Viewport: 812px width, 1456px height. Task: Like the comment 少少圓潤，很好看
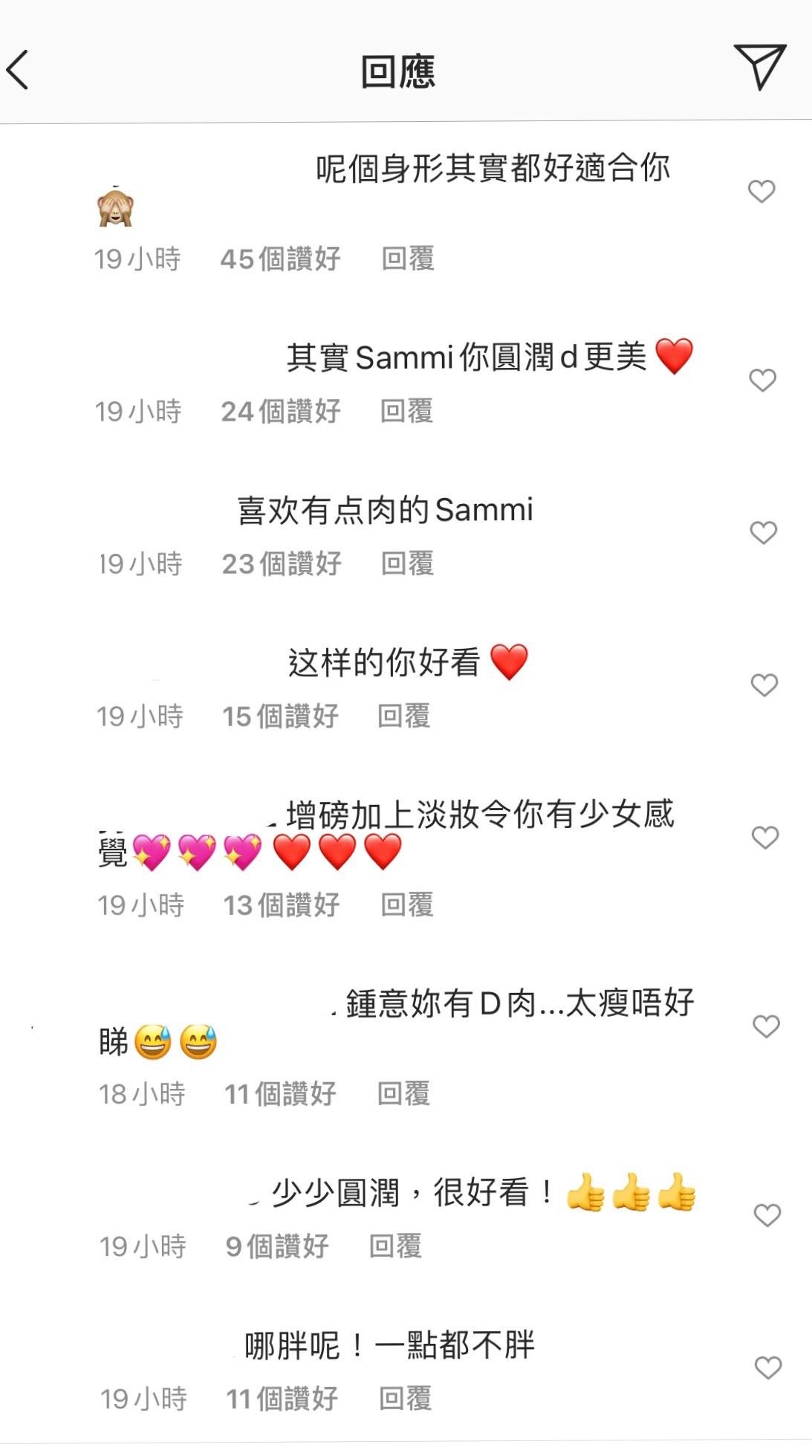[767, 1215]
